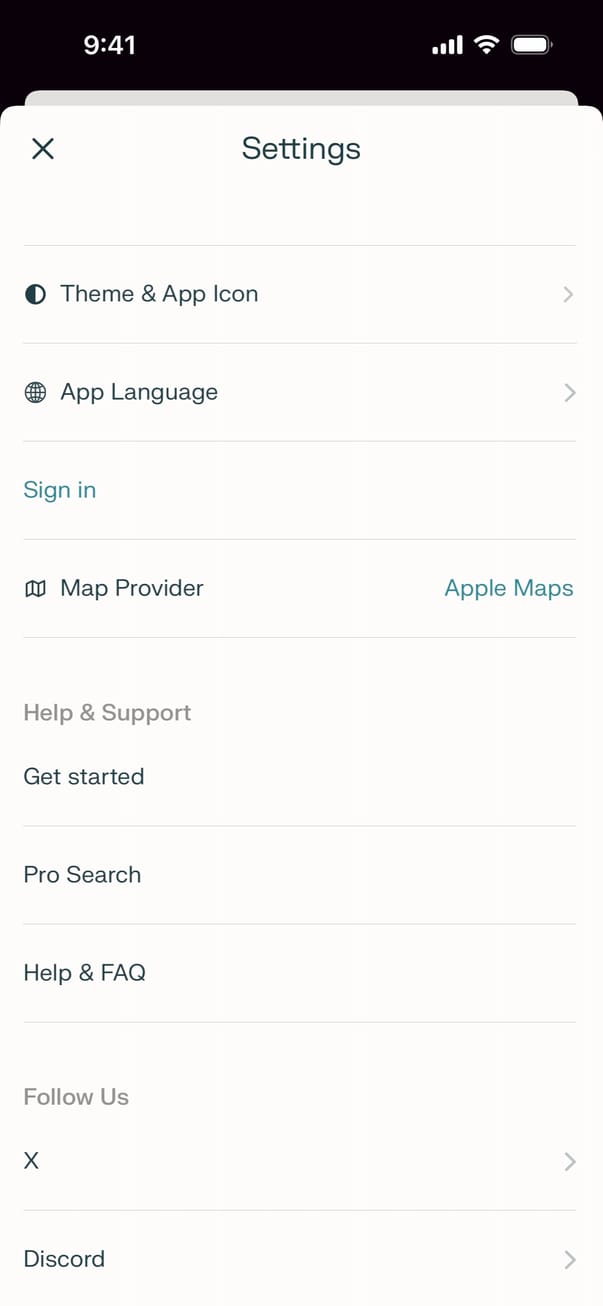Tap the Sign in link

click(x=60, y=490)
